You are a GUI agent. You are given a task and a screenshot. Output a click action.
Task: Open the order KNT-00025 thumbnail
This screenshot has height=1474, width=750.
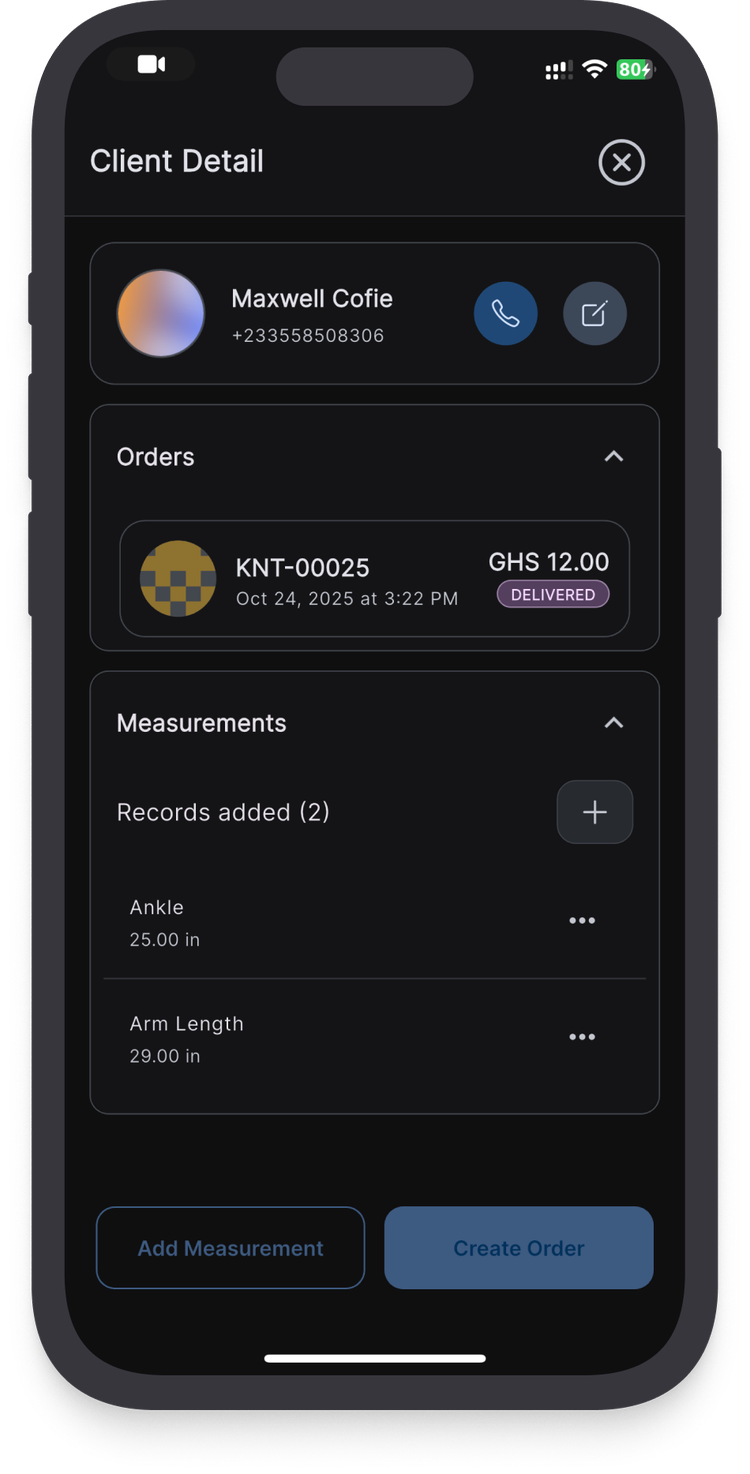pyautogui.click(x=178, y=579)
